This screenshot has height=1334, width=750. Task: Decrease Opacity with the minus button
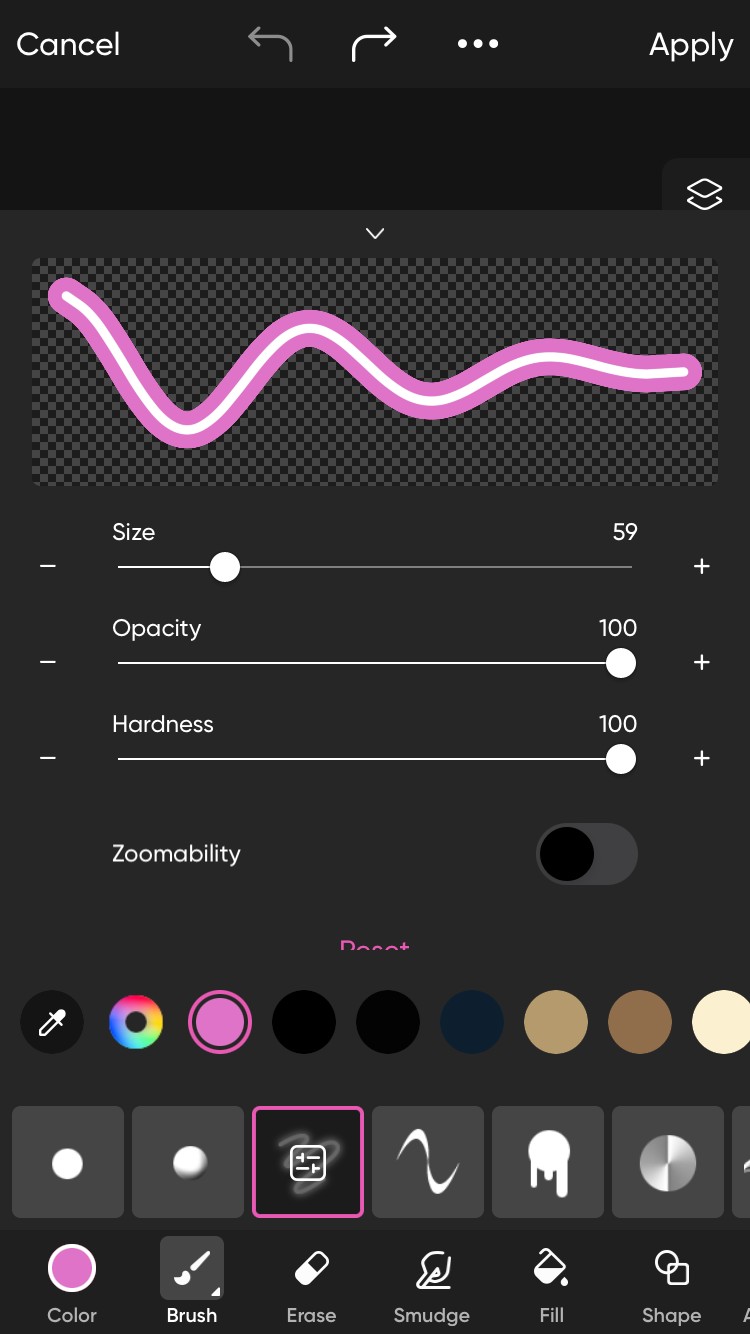[x=48, y=663]
